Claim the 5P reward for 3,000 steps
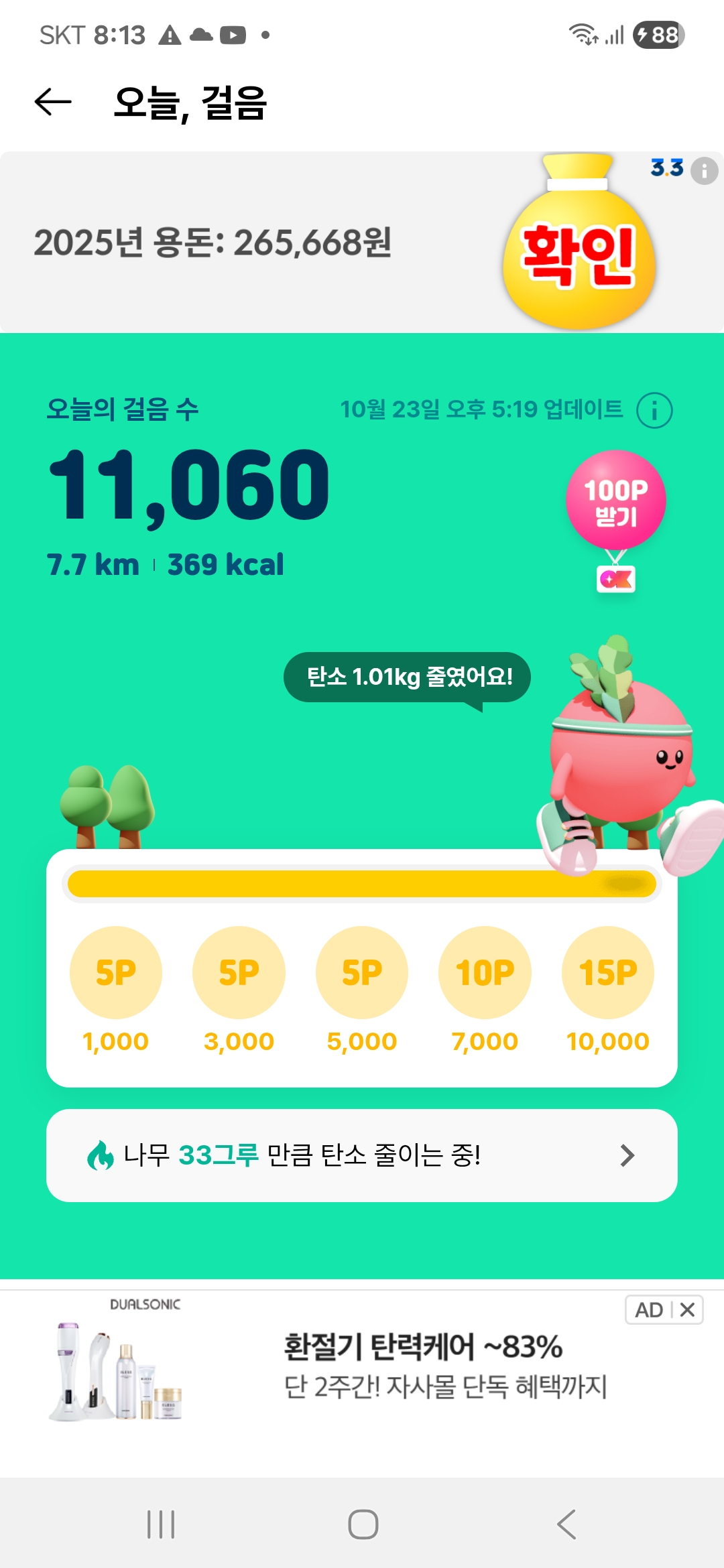 (x=239, y=973)
